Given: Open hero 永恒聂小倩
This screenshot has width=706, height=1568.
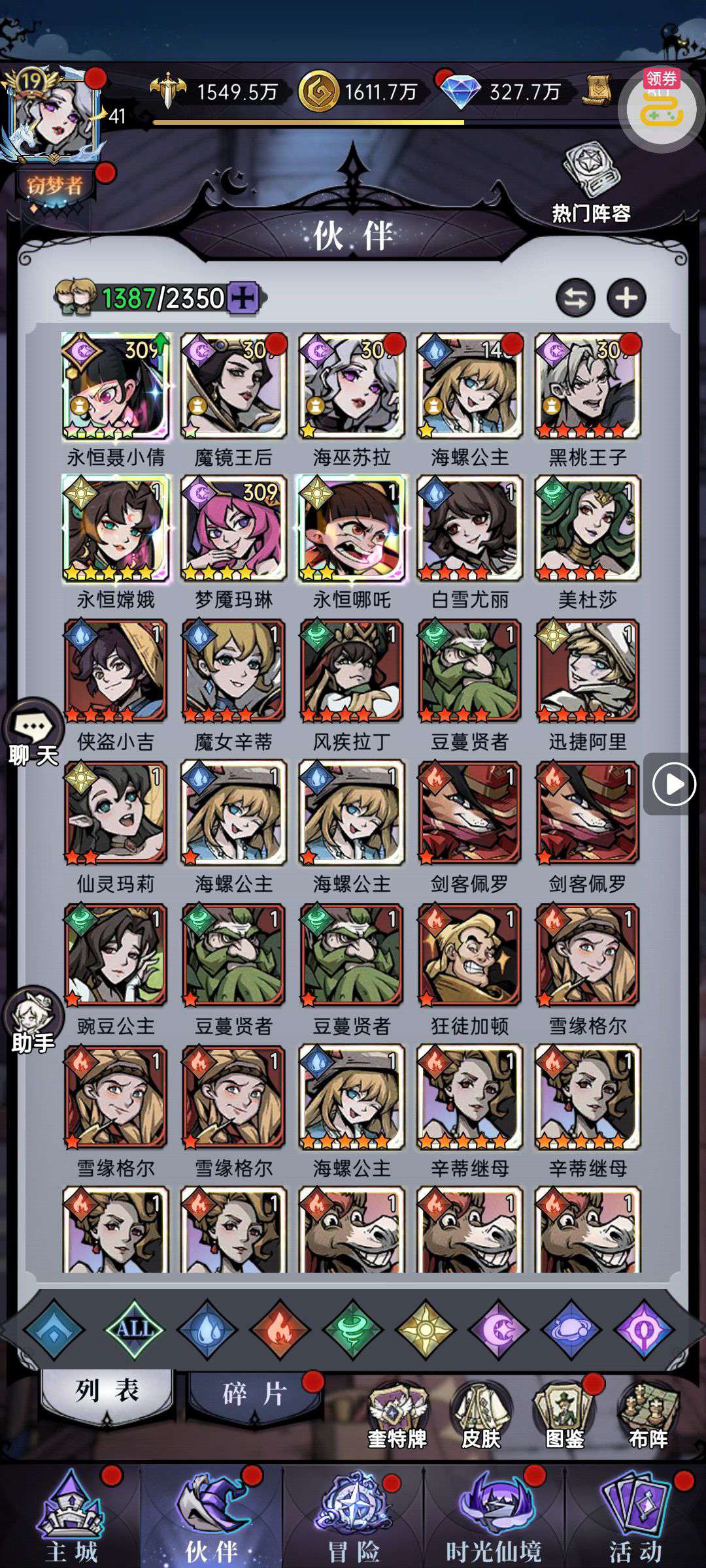Looking at the screenshot, I should coord(116,385).
